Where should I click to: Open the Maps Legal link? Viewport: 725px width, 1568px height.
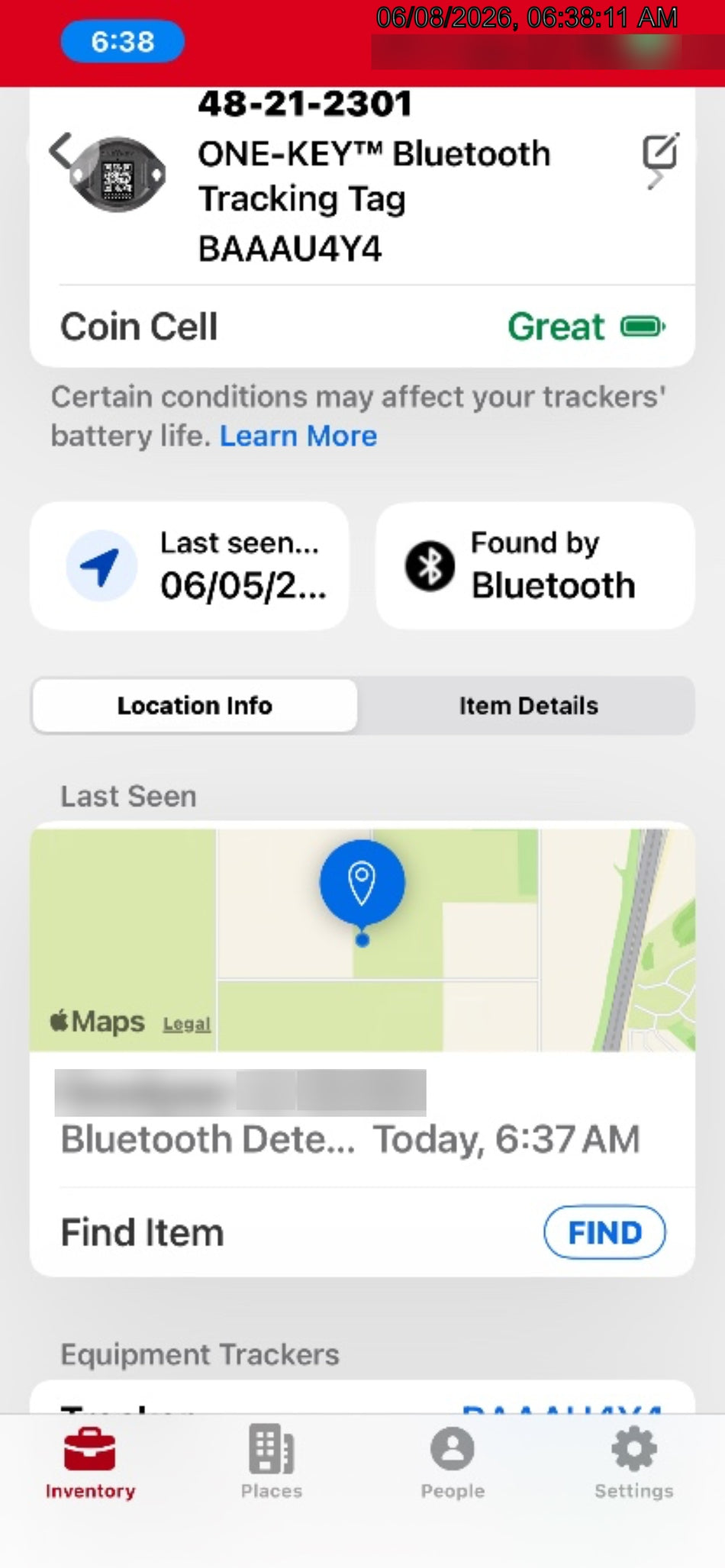(187, 1024)
